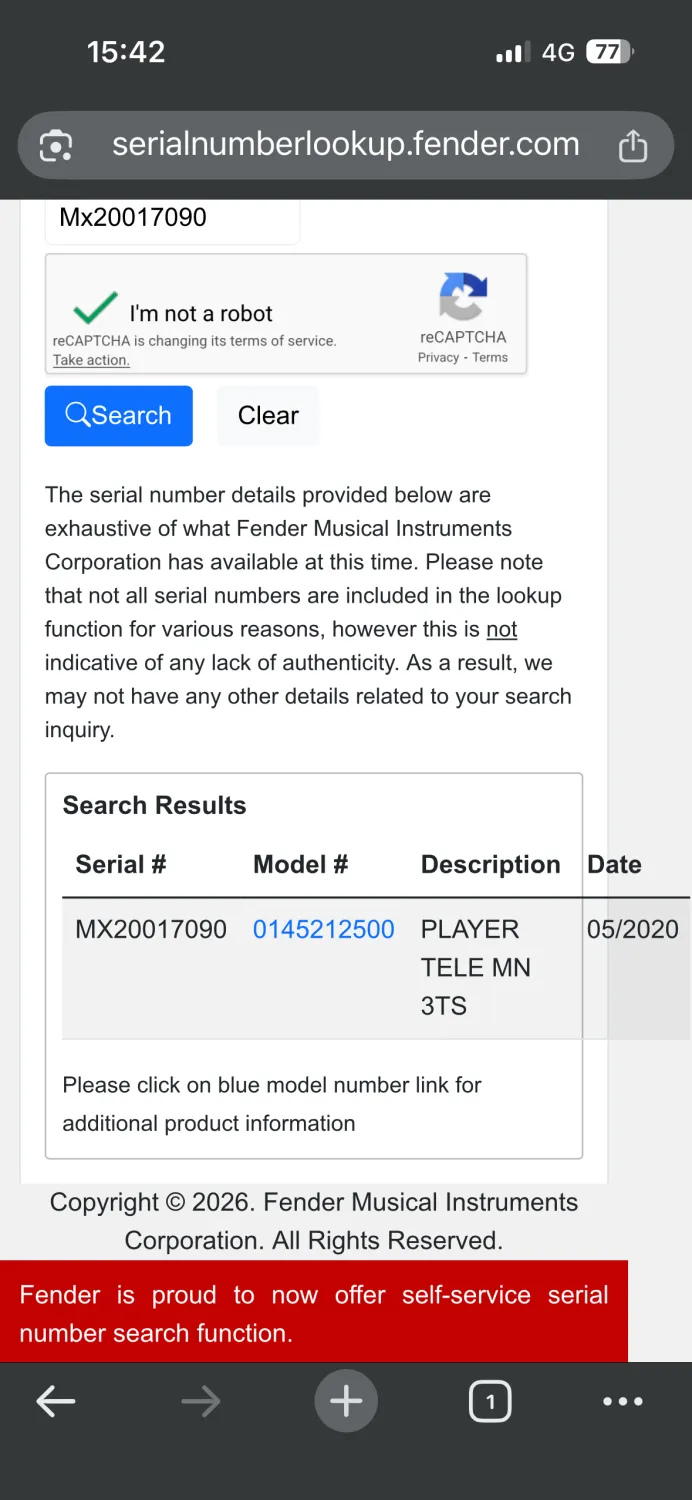Share this page from the address bar
Image resolution: width=692 pixels, height=1500 pixels.
[632, 146]
